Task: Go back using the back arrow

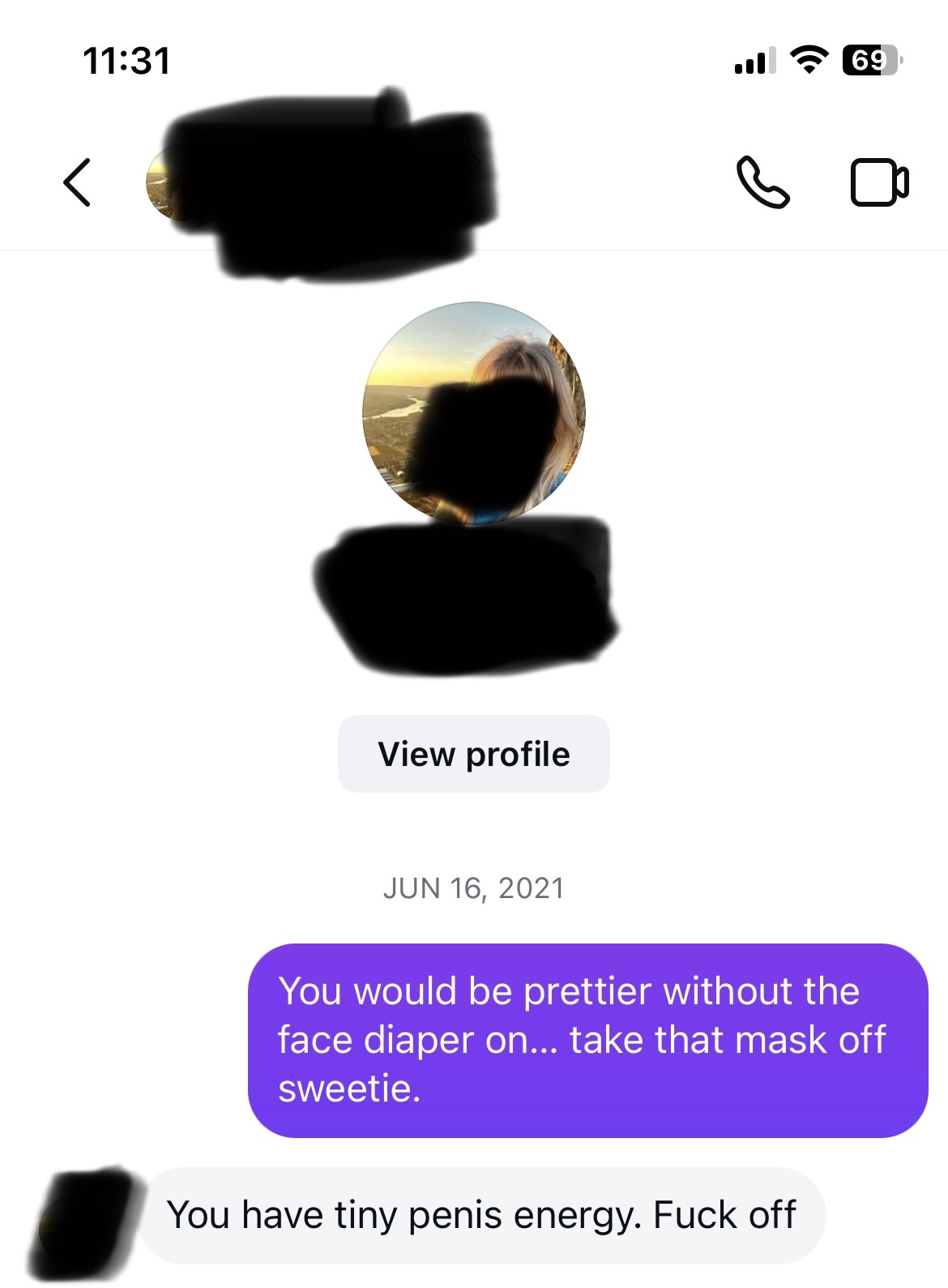Action: 77,182
